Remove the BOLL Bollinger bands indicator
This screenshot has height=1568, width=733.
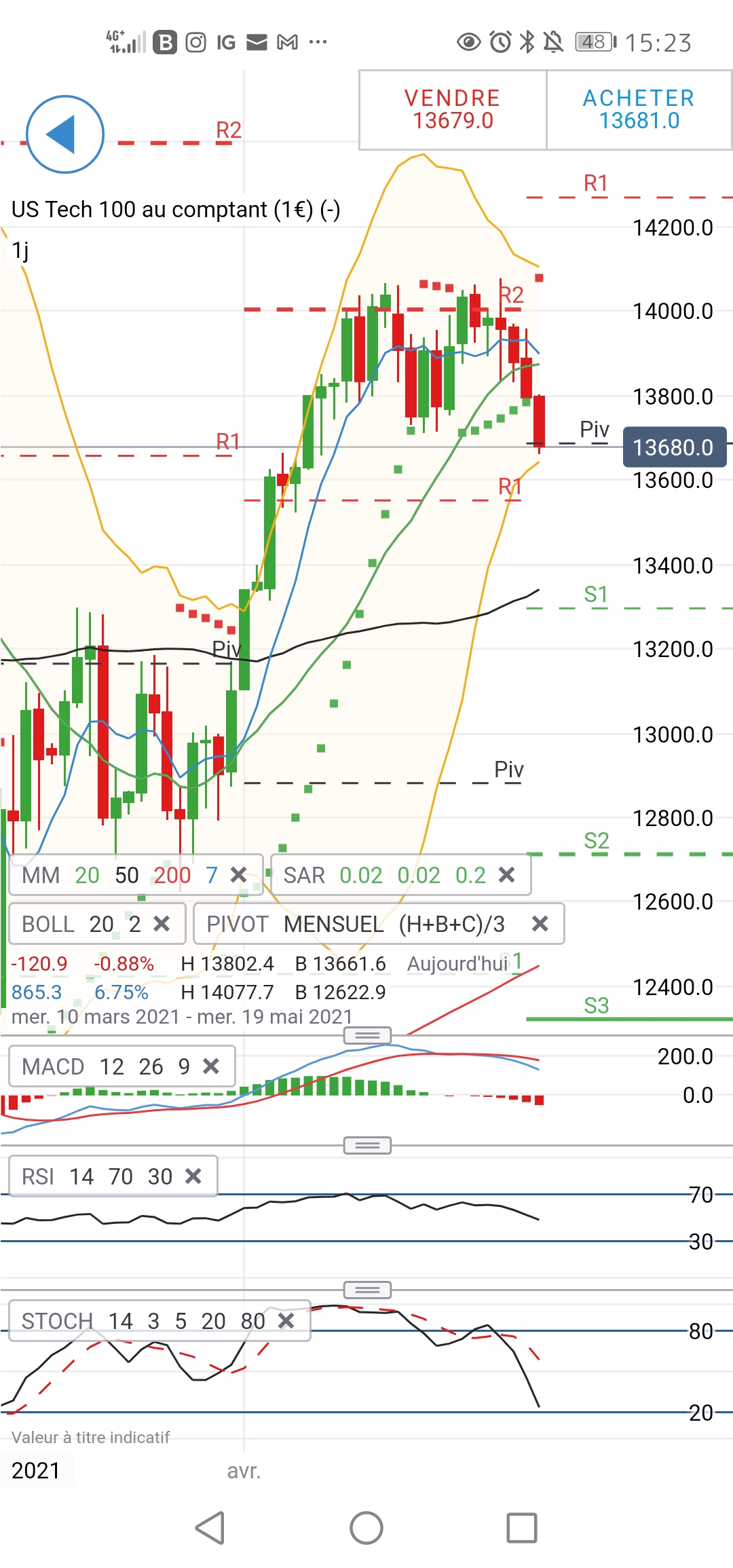point(162,924)
